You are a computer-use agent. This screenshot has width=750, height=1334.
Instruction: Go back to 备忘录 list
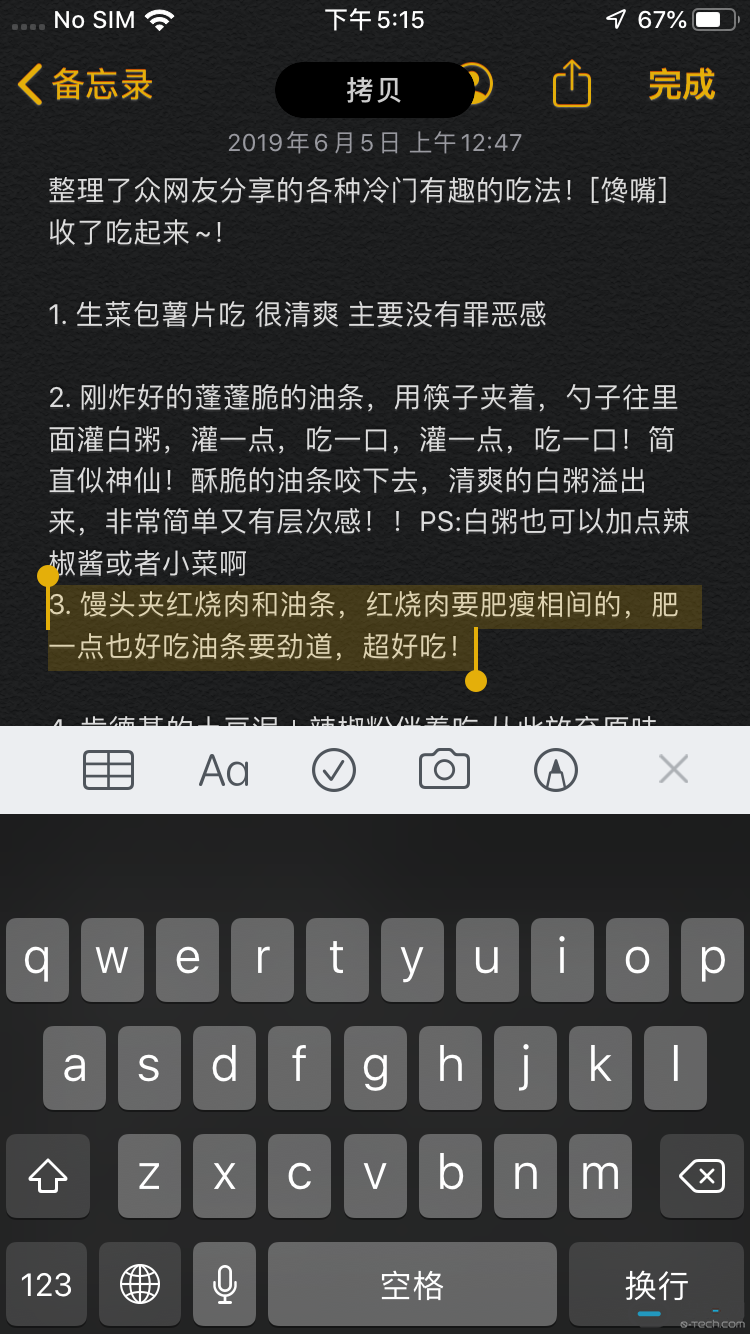coord(85,85)
